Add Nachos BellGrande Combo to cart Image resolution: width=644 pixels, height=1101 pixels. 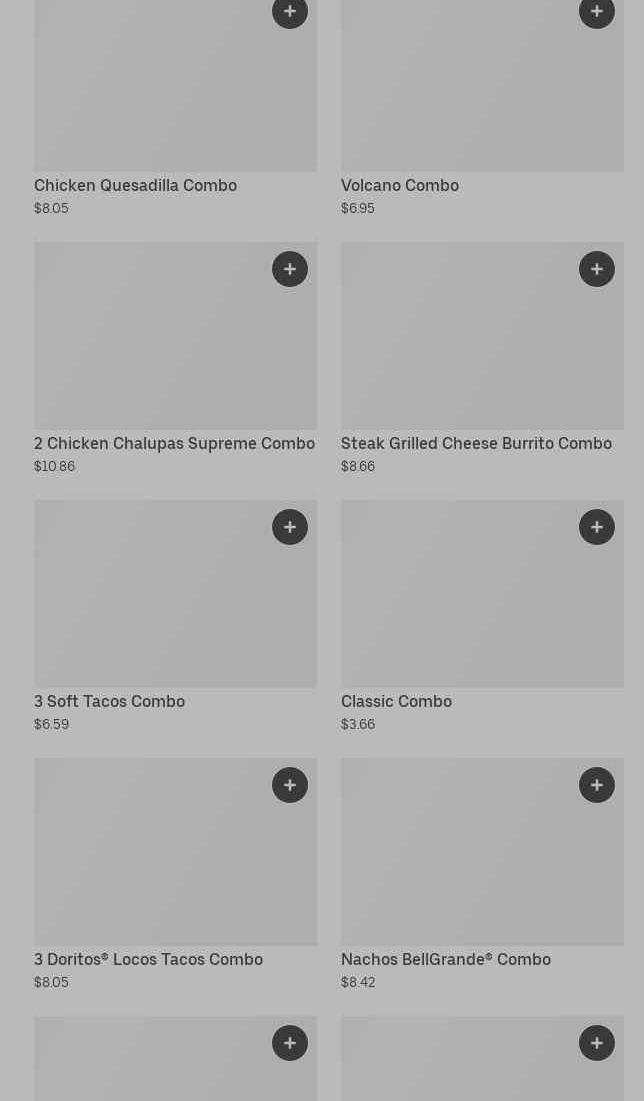597,785
